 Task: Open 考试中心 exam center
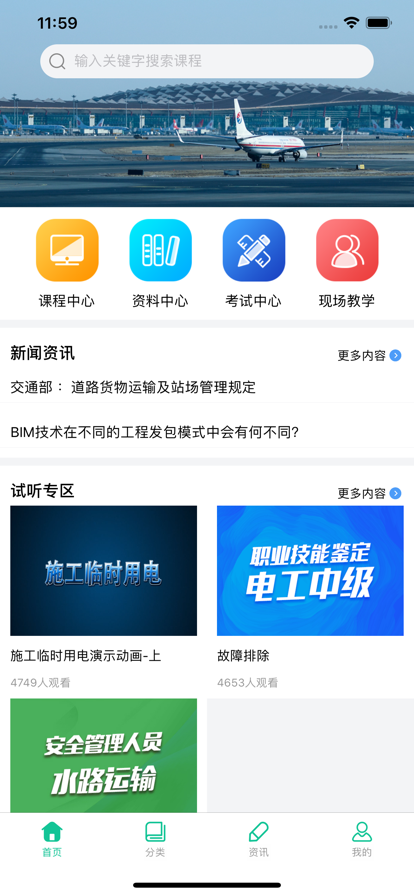(x=253, y=263)
